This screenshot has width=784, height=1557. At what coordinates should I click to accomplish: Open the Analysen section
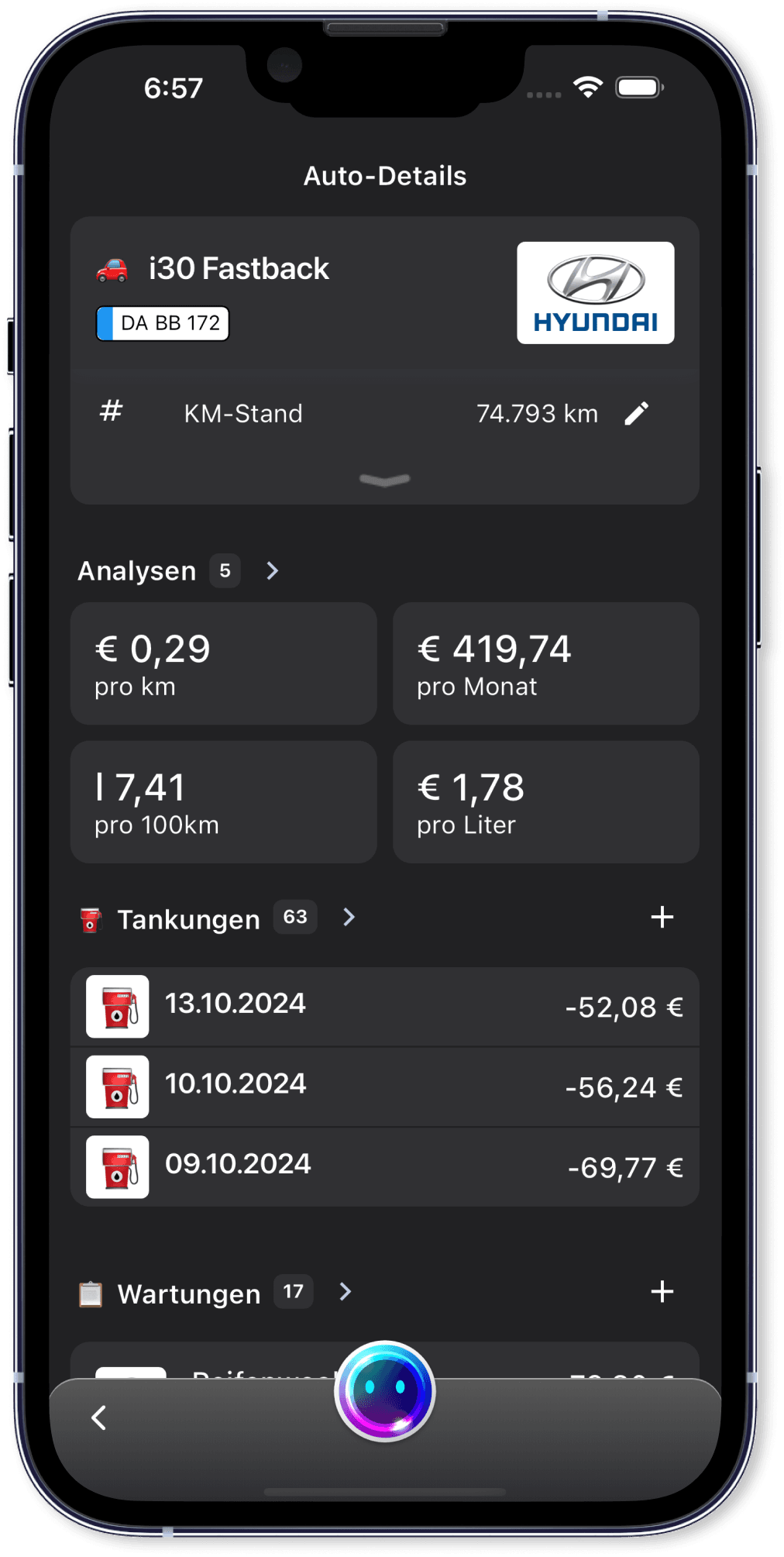click(272, 571)
